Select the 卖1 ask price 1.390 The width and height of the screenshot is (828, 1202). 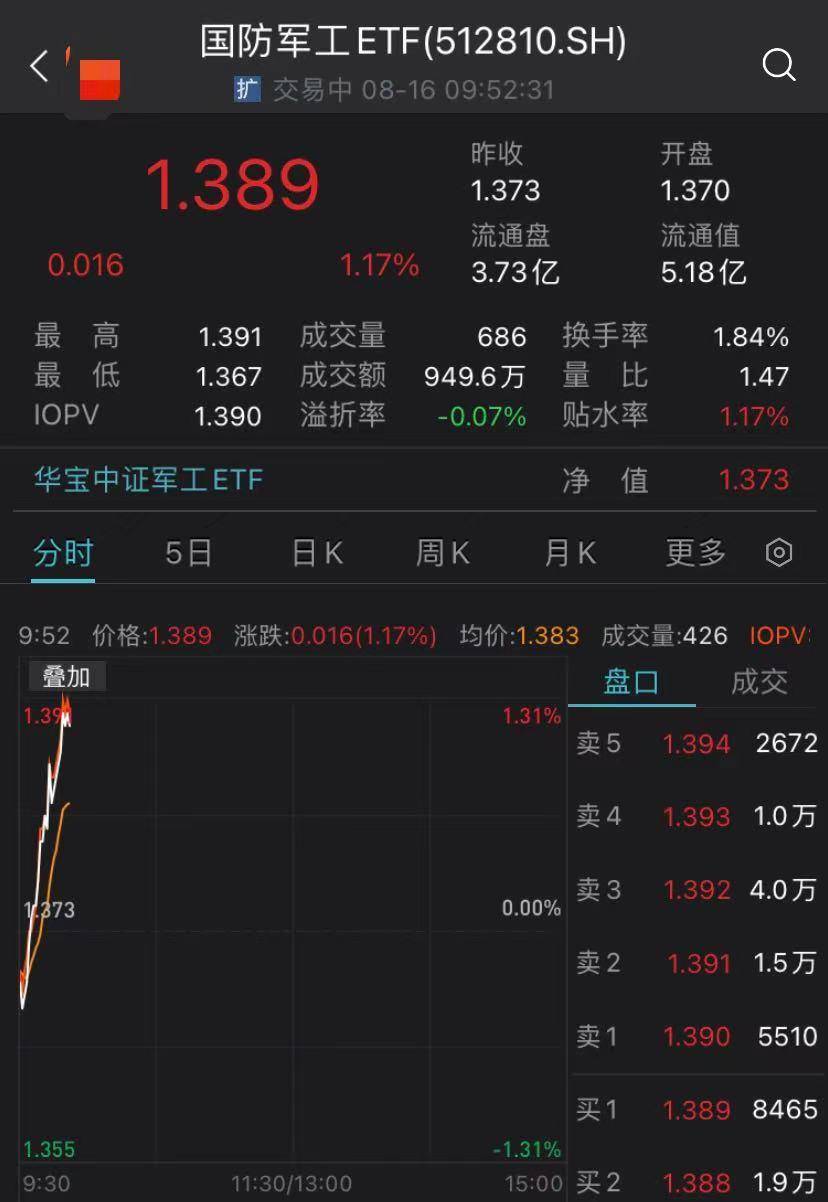696,1037
